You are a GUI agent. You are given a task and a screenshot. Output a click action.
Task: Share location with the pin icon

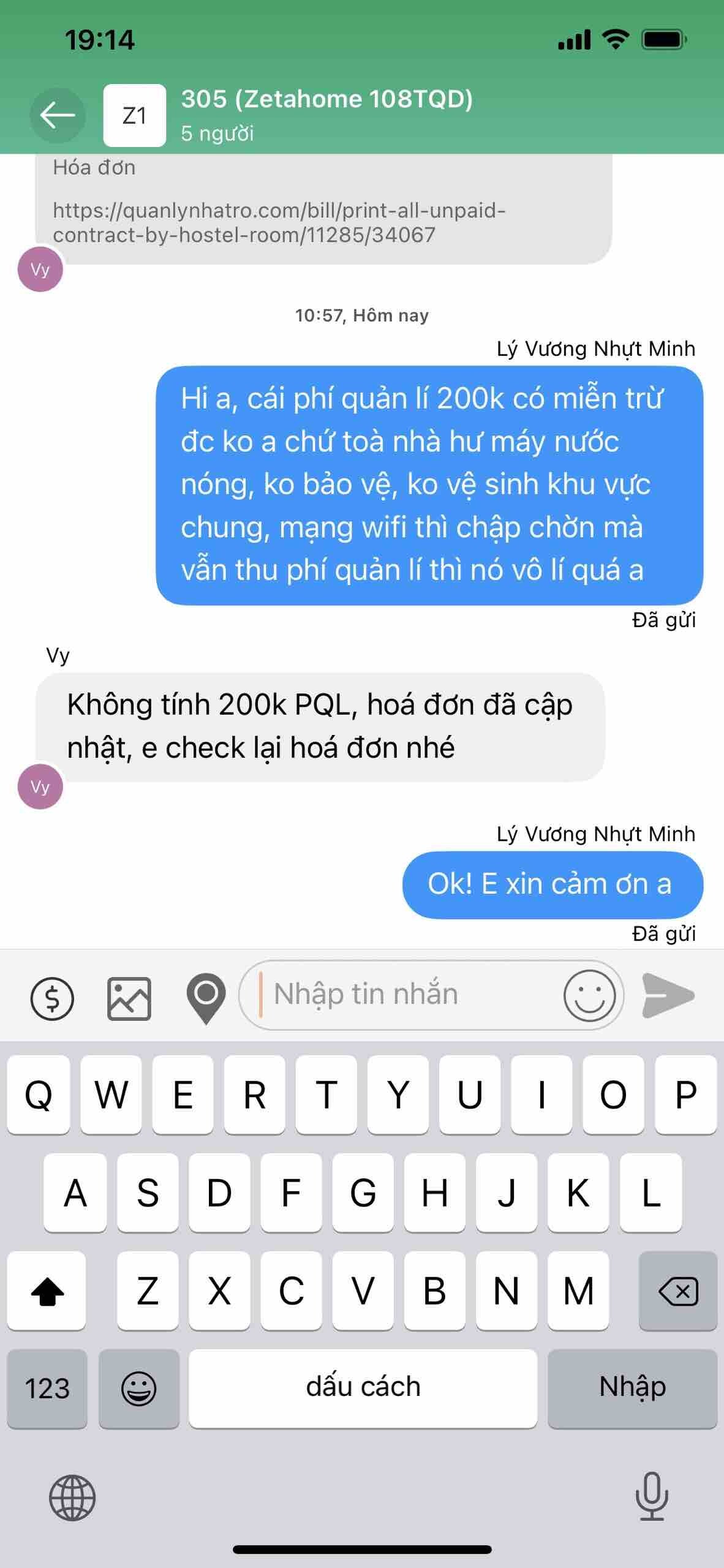click(x=206, y=997)
